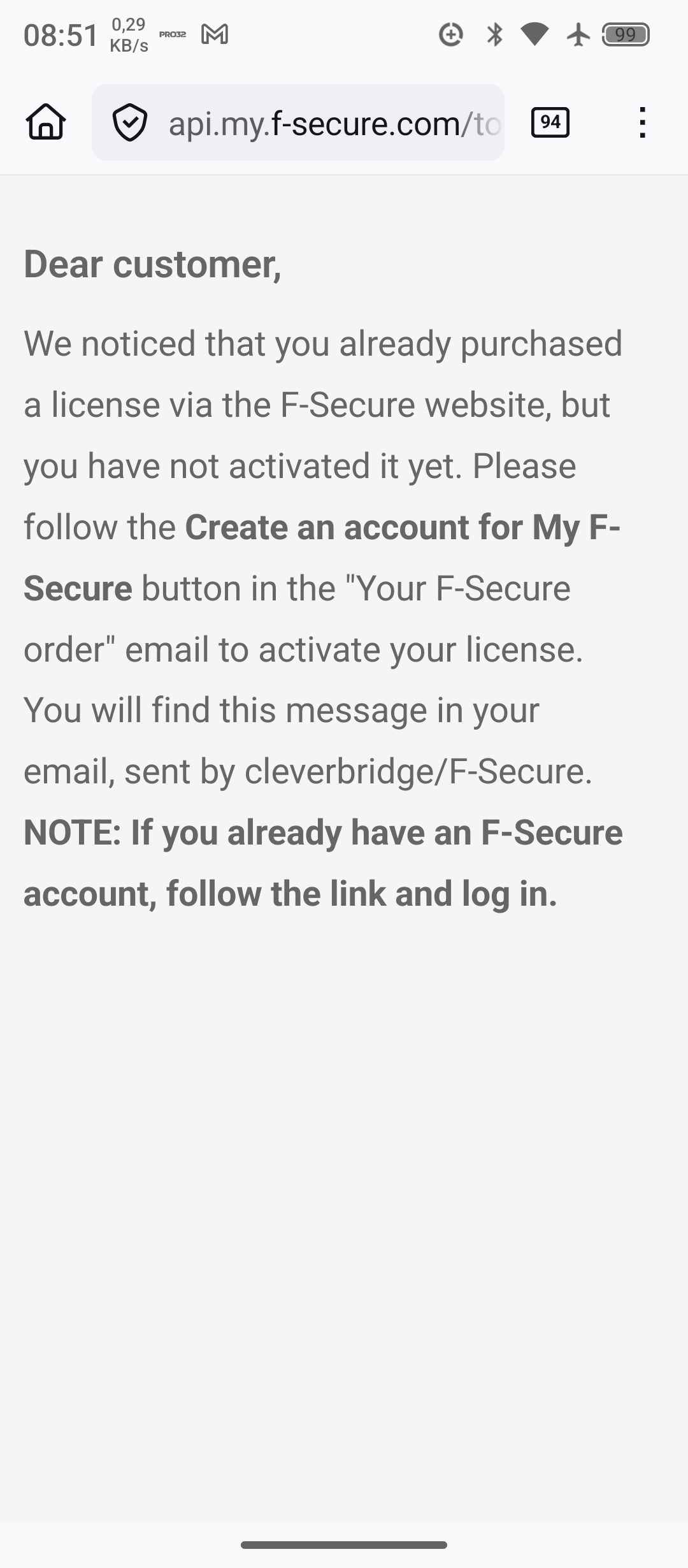Open the browser overflow three-dot menu
This screenshot has width=688, height=1568.
[x=641, y=123]
